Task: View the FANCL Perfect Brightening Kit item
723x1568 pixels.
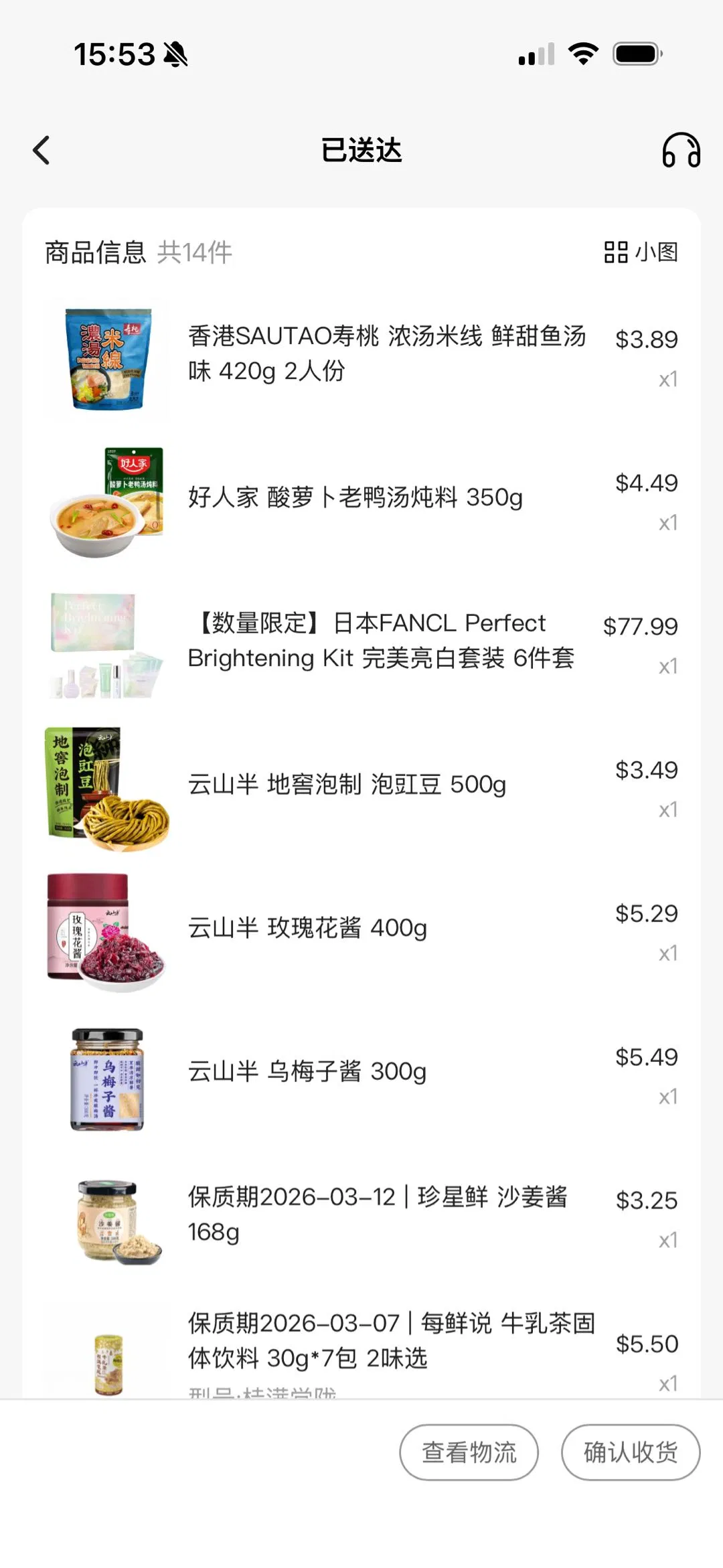Action: point(380,641)
